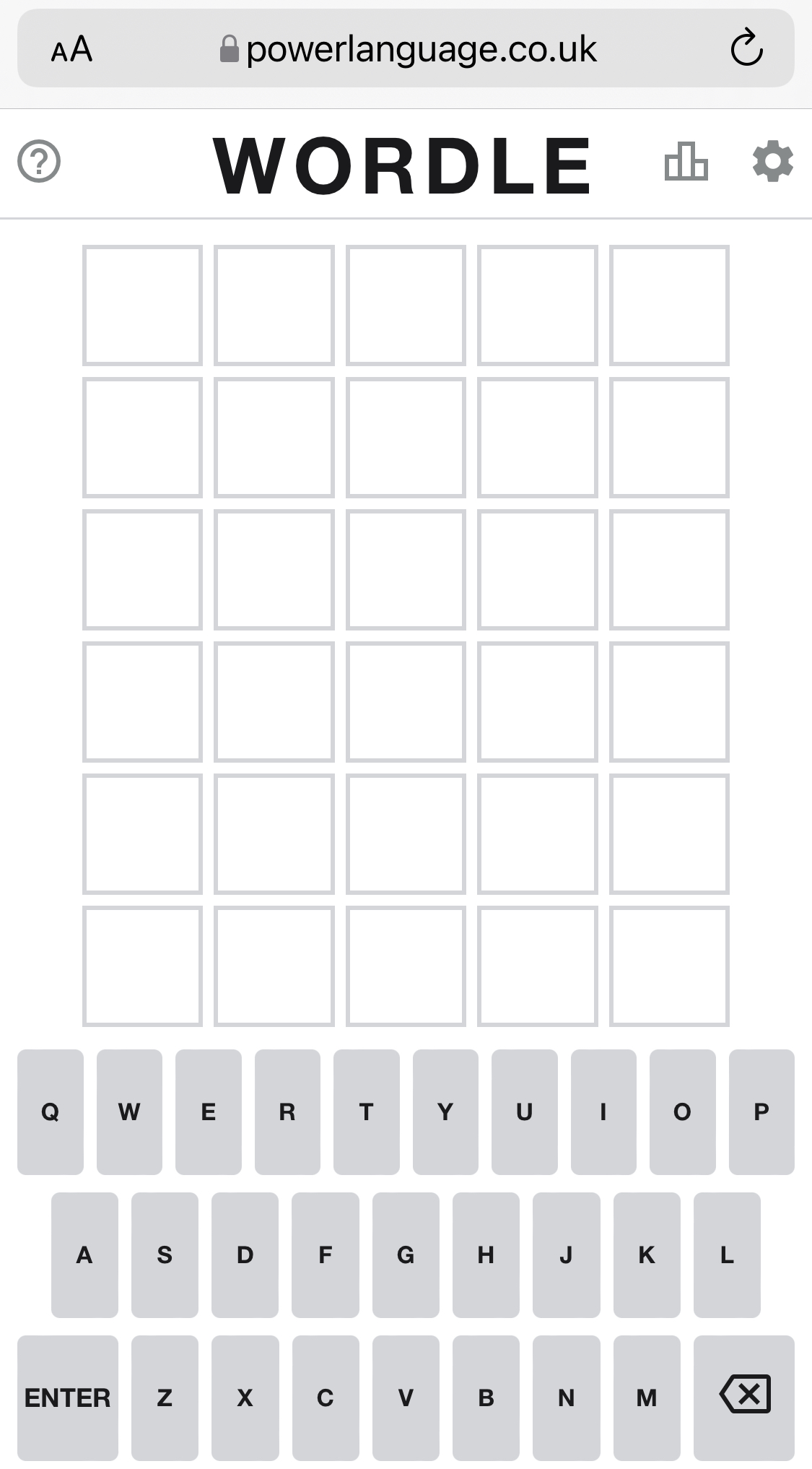View the statistics bar chart
Screen dimensions: 812x1469
coord(686,161)
